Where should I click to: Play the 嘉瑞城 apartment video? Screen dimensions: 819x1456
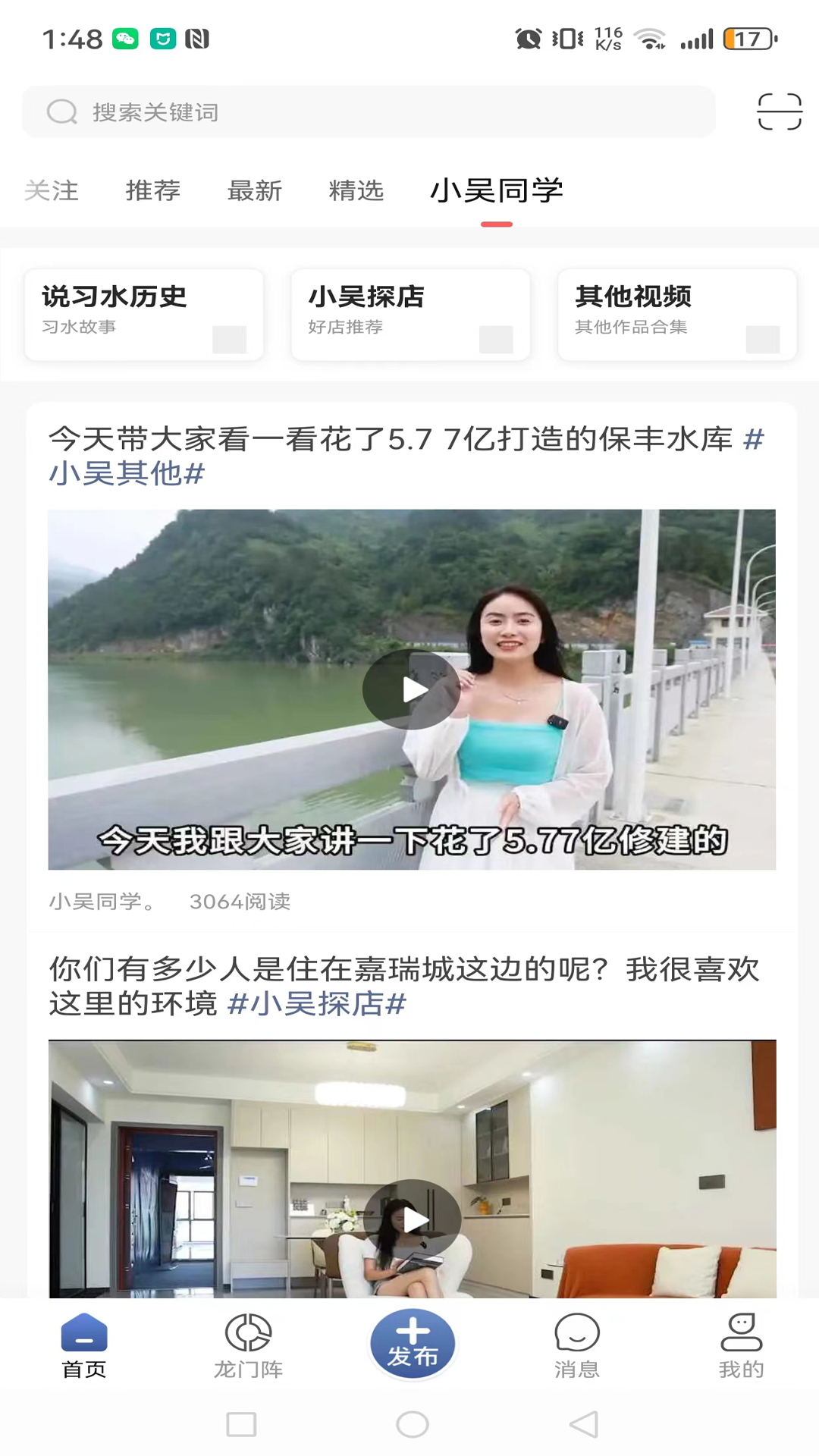(x=412, y=1219)
